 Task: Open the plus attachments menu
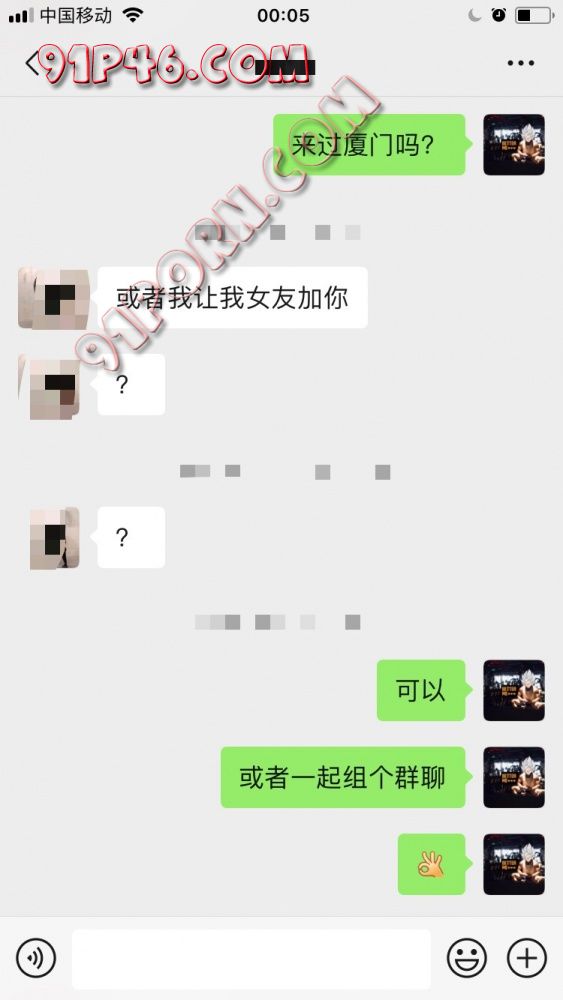tap(527, 958)
